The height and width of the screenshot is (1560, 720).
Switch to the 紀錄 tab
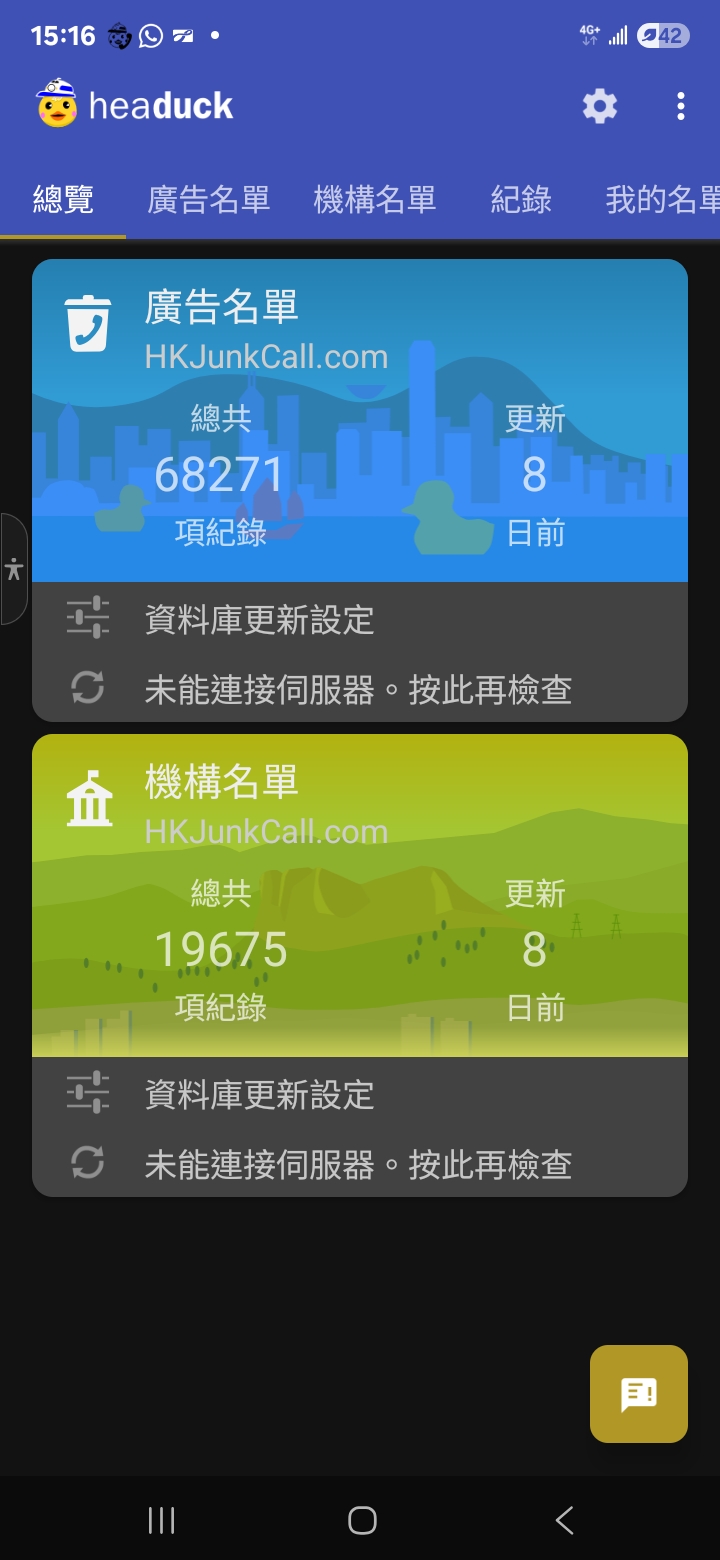(x=521, y=199)
